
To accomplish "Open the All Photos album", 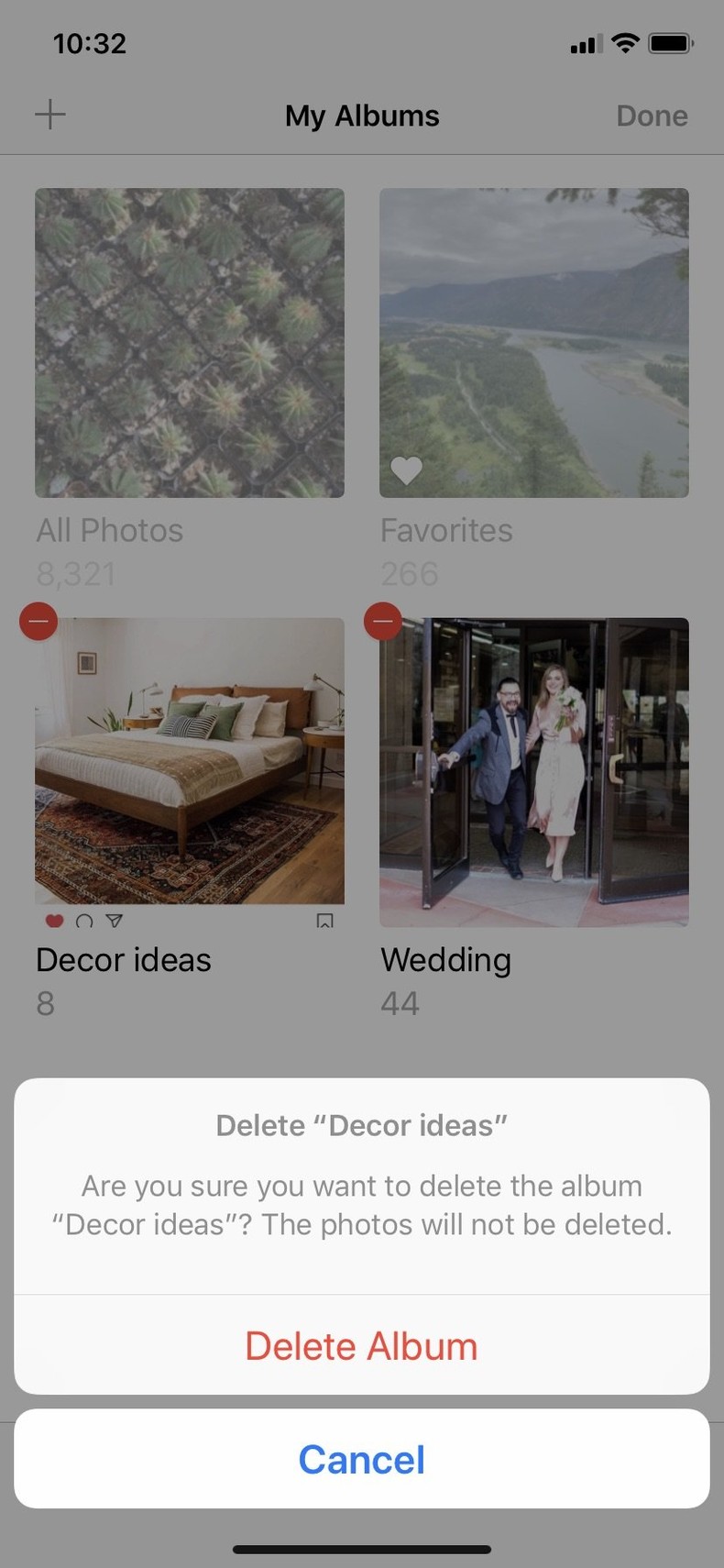I will (190, 343).
